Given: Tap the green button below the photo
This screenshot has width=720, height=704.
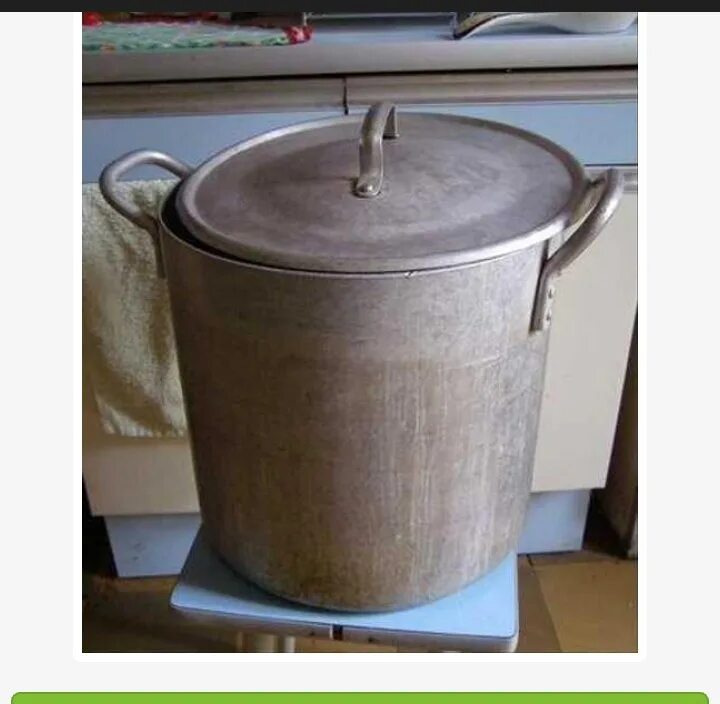Looking at the screenshot, I should (360, 698).
